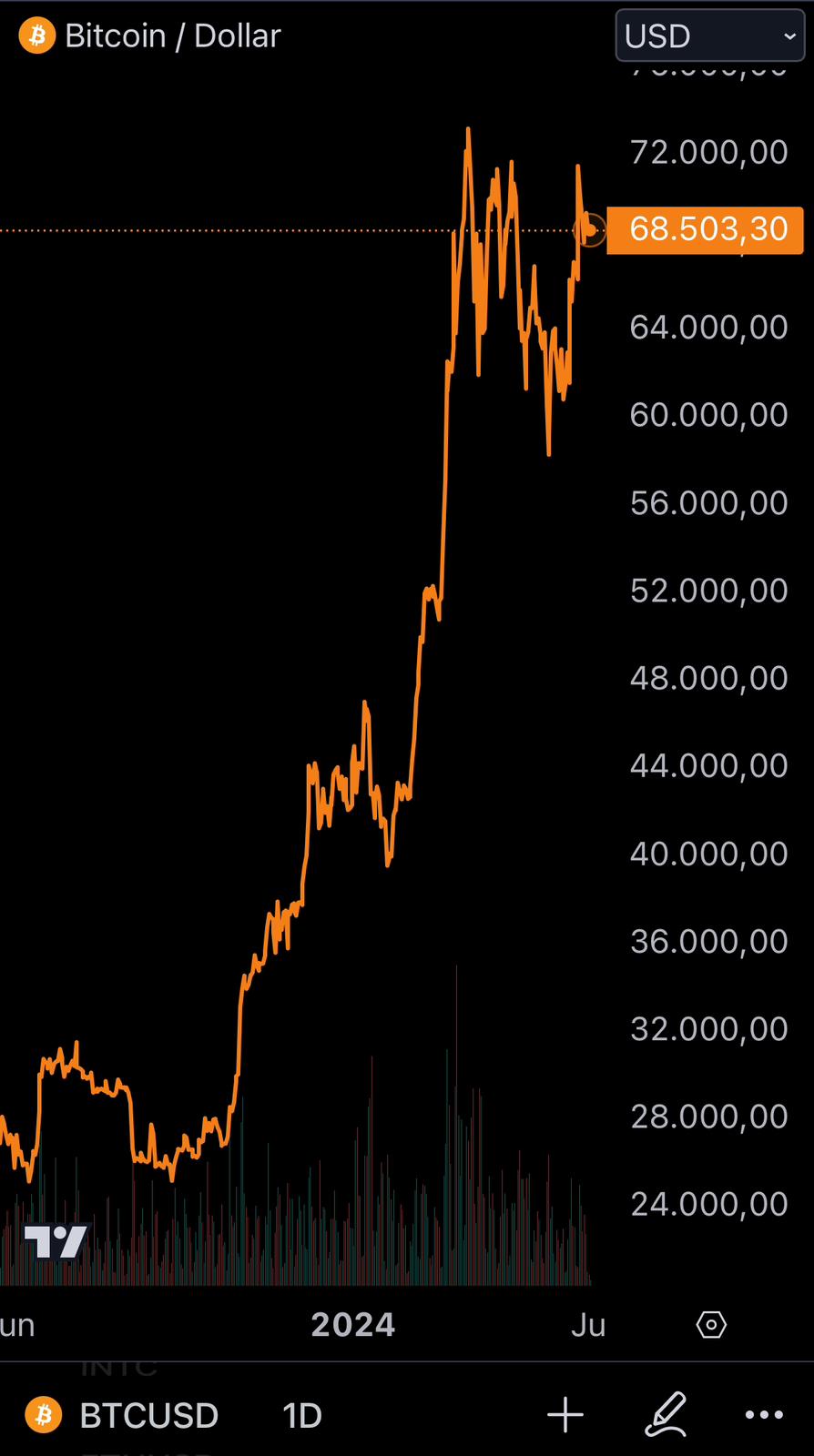Viewport: 814px width, 1456px height.
Task: Click the 68.503,30 price label
Action: tap(705, 230)
